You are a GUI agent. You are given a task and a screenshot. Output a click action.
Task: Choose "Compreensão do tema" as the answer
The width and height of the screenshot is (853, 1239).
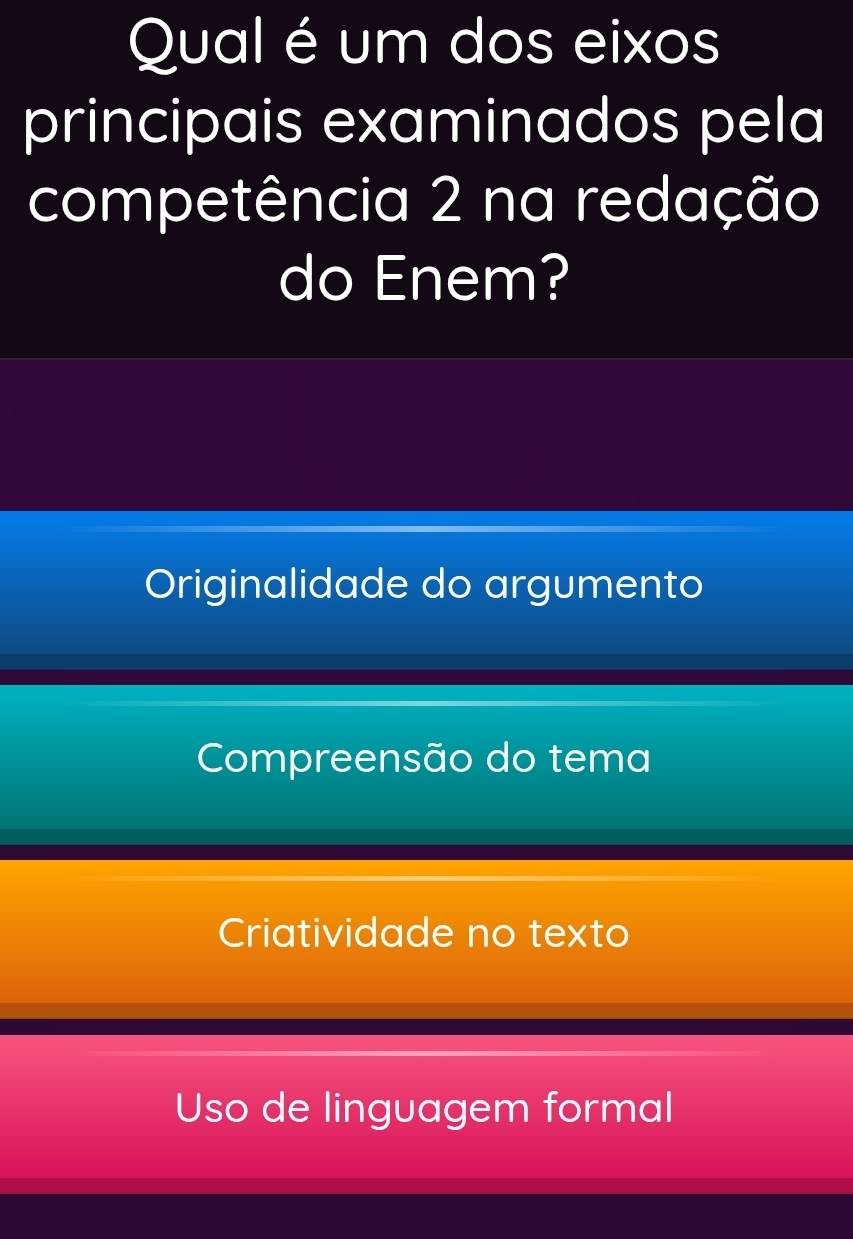pyautogui.click(x=425, y=759)
